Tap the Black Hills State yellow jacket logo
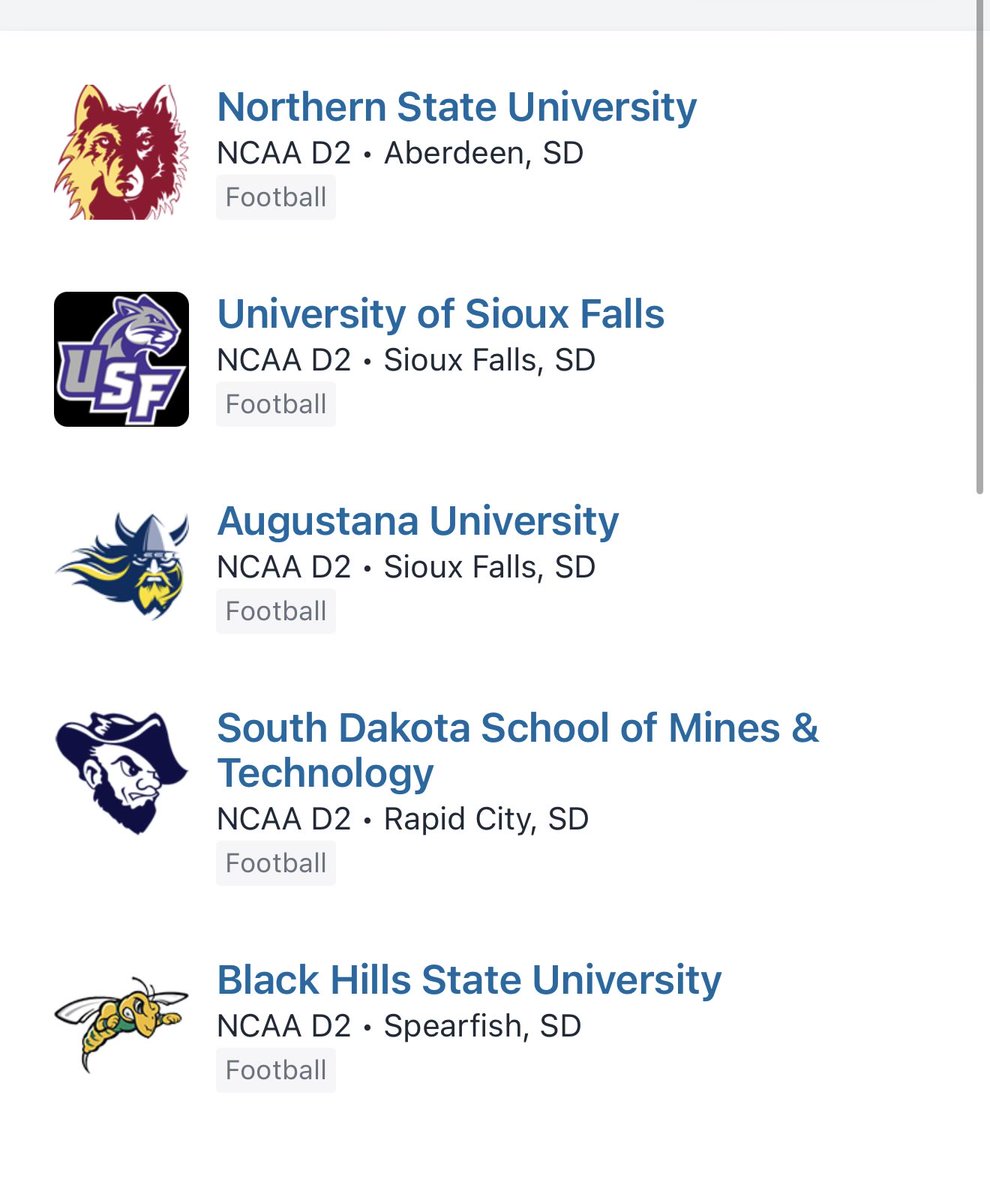This screenshot has width=990, height=1200. pyautogui.click(x=121, y=1023)
